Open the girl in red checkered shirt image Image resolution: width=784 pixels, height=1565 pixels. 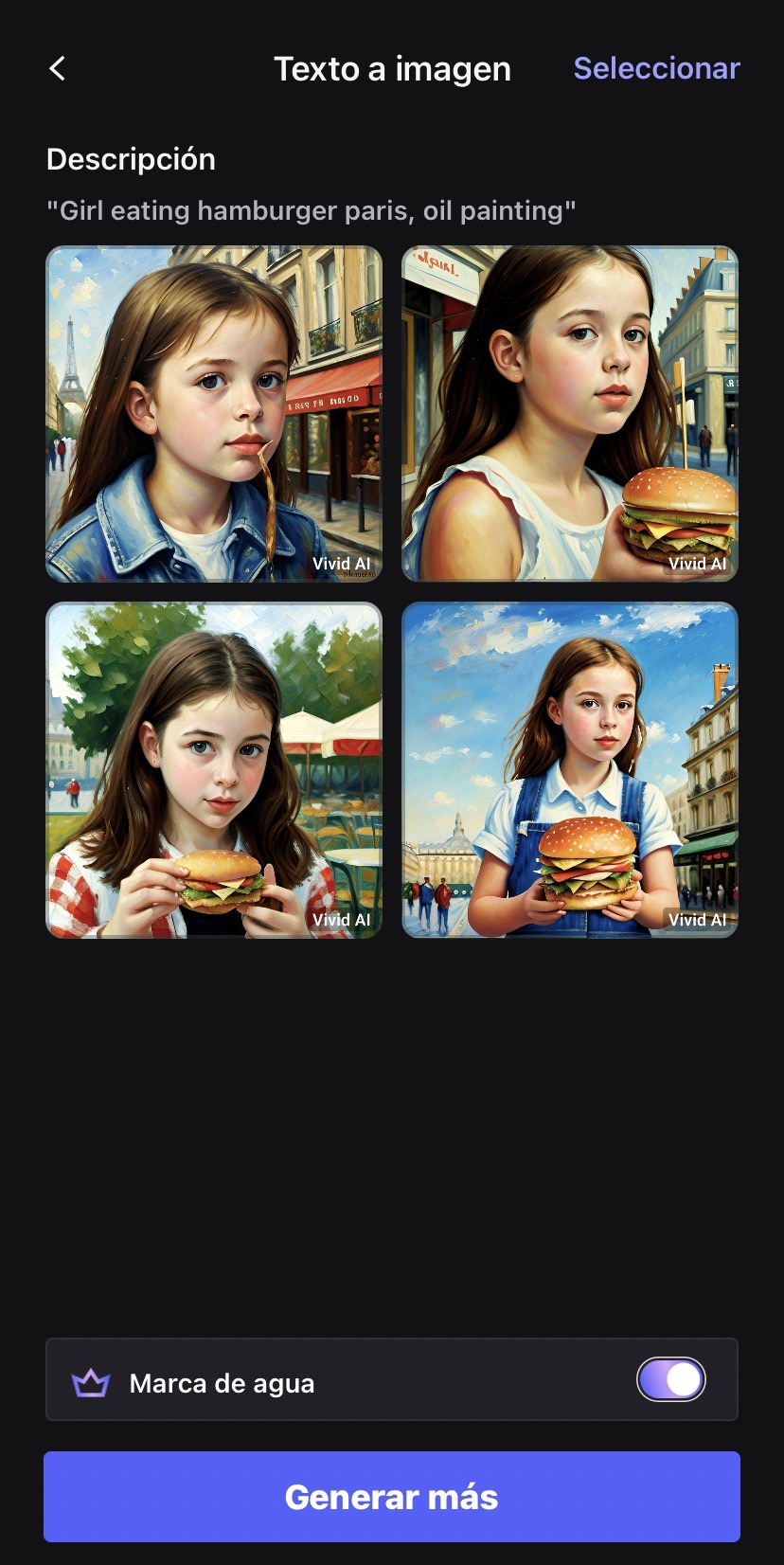click(x=214, y=770)
